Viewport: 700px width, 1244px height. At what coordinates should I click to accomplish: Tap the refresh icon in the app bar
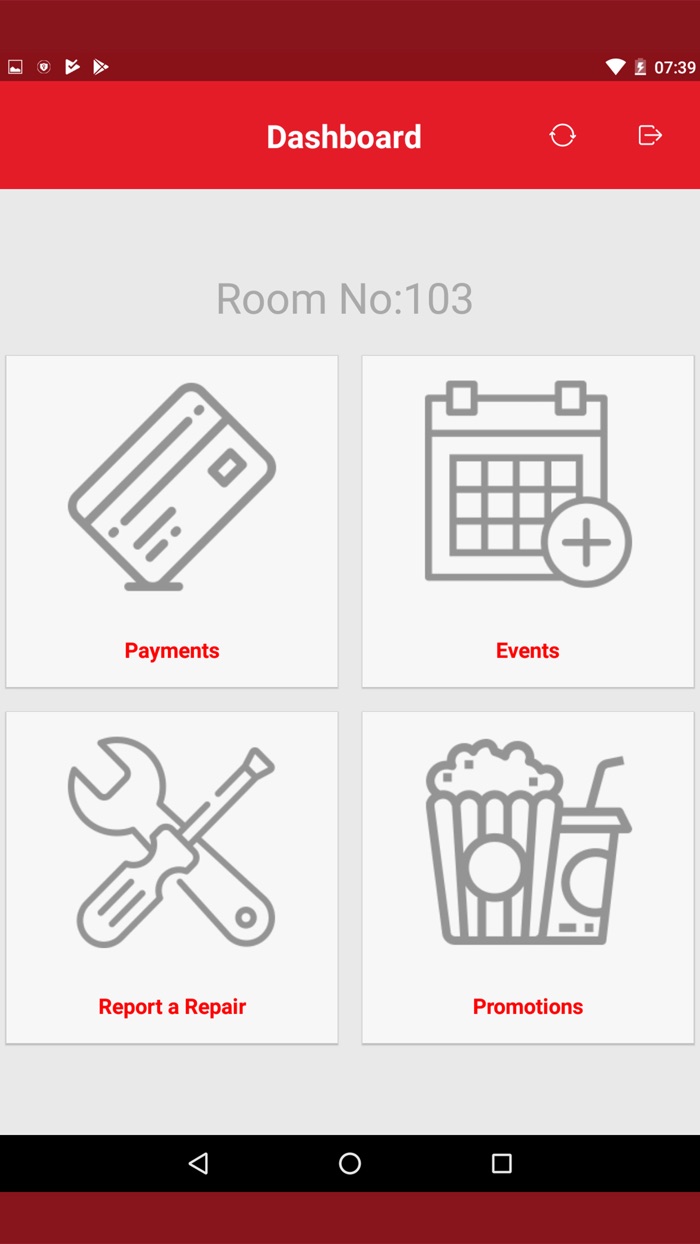click(x=562, y=135)
